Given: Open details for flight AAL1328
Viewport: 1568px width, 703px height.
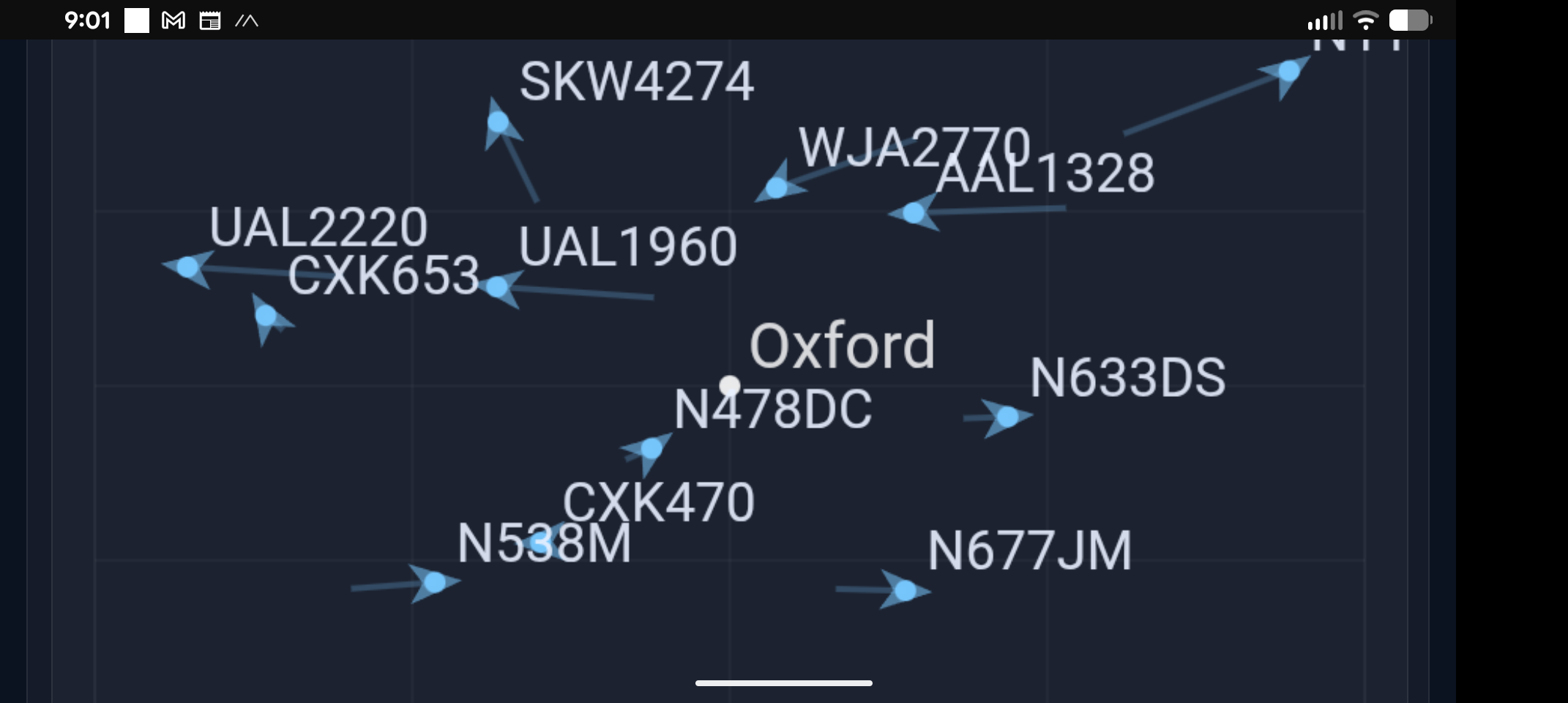Looking at the screenshot, I should click(913, 213).
